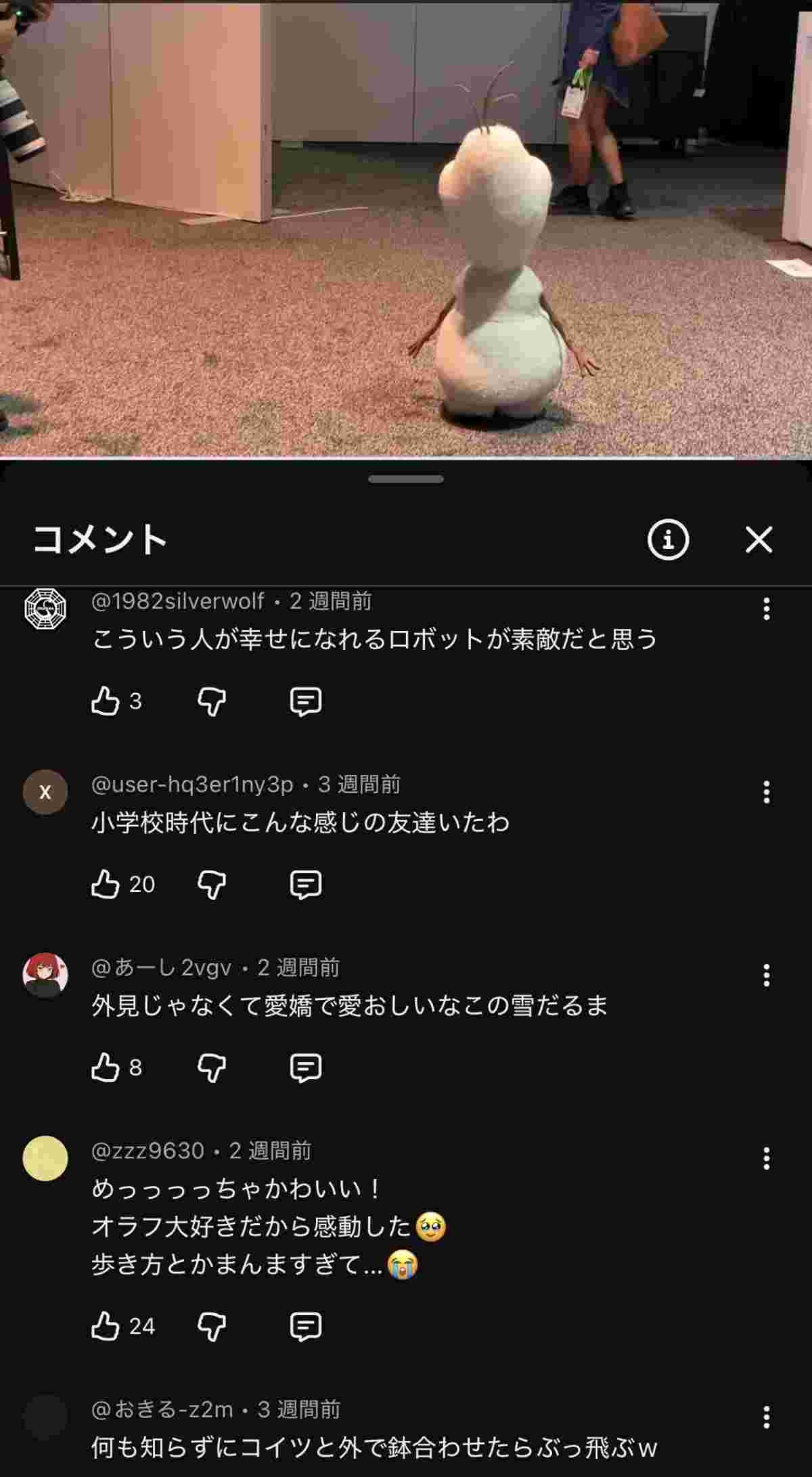Tap the snowman video player

406,230
